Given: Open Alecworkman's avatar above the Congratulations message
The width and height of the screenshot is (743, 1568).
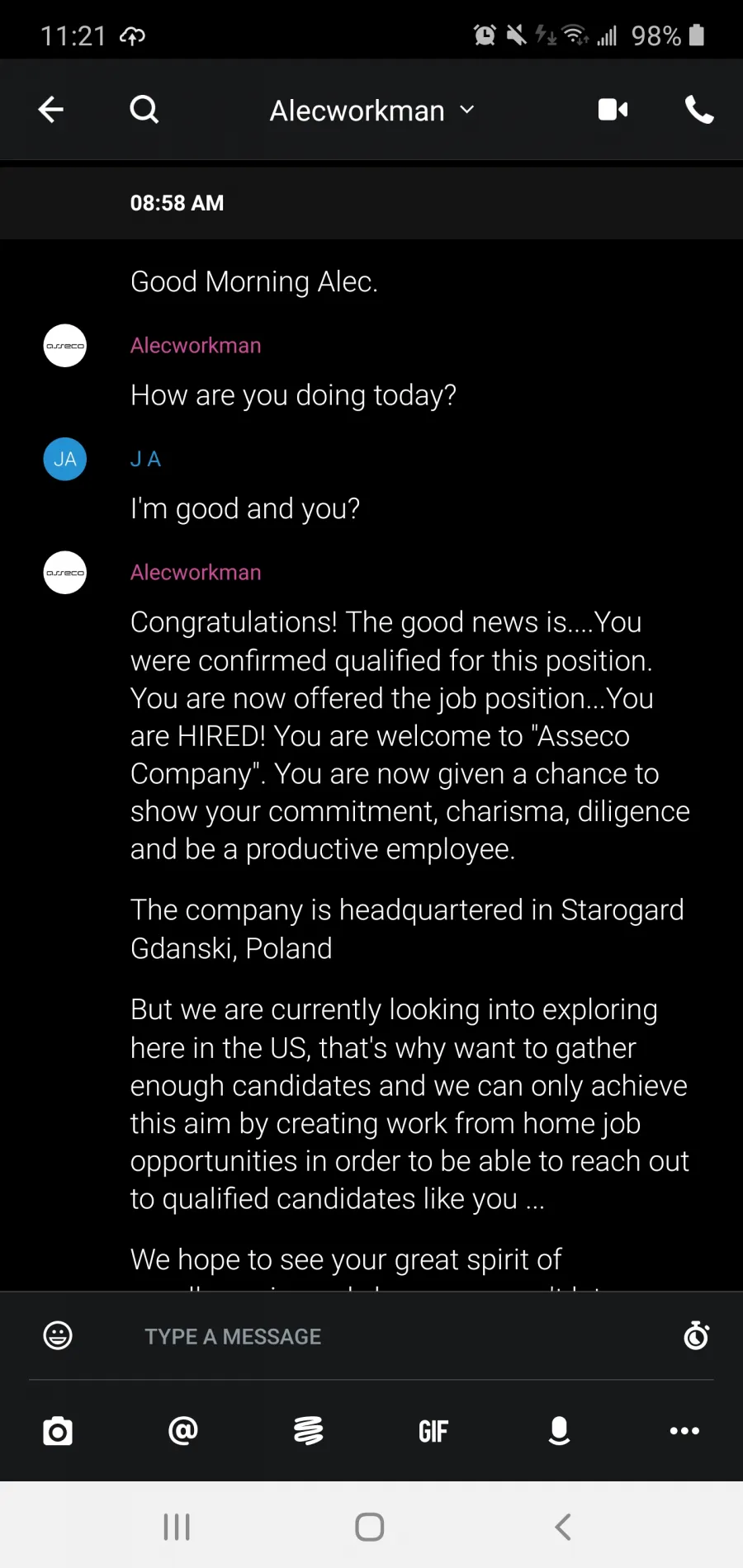Looking at the screenshot, I should click(x=65, y=573).
